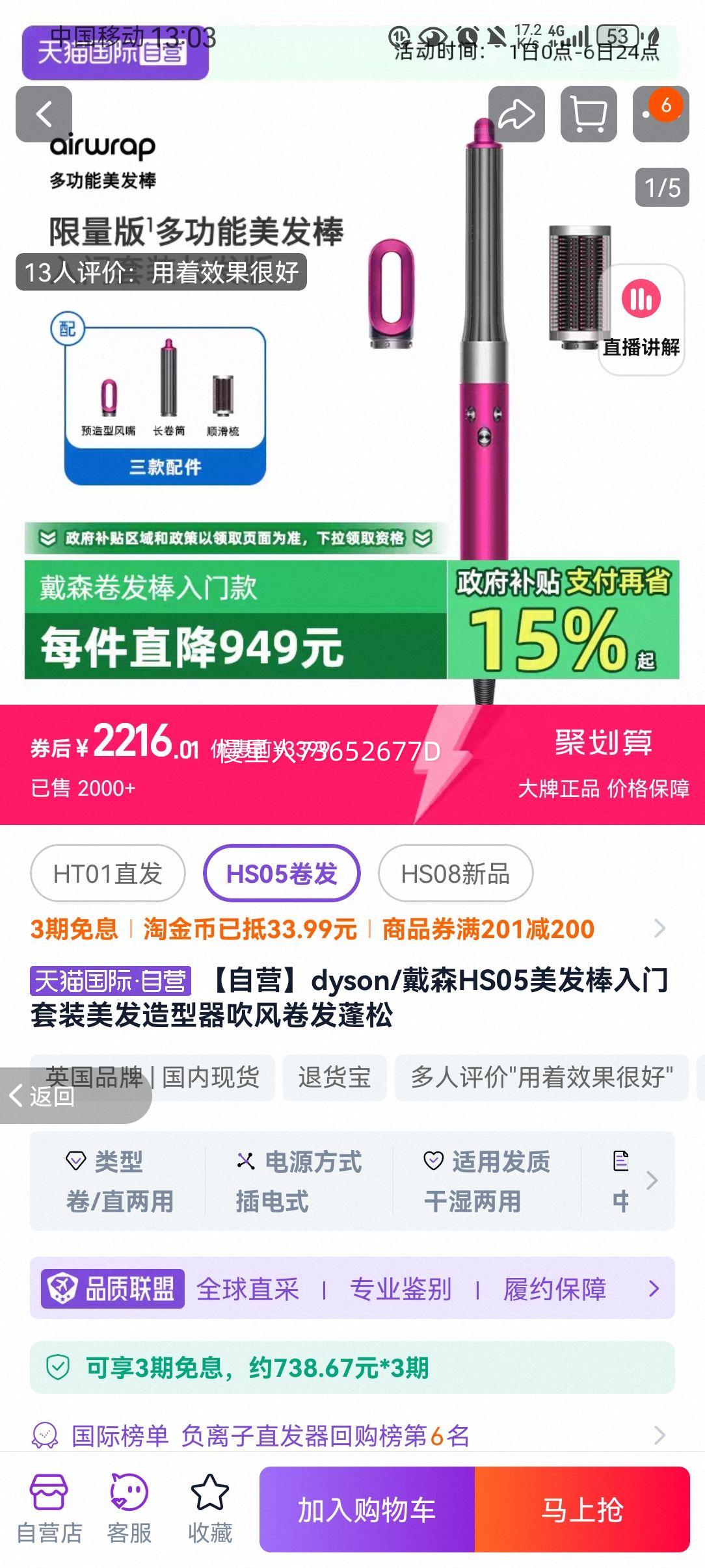Select the HS05卷发 variant option
This screenshot has height=1568, width=705.
tap(282, 874)
